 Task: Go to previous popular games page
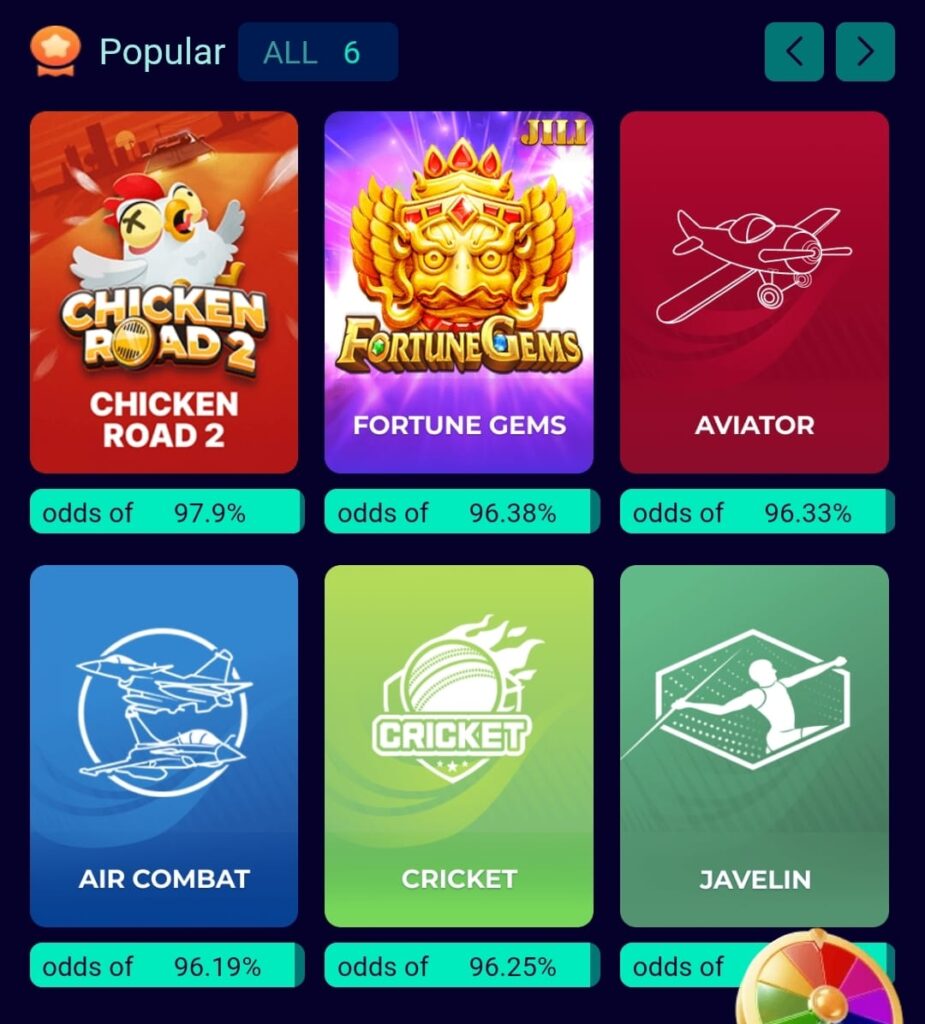click(x=794, y=52)
